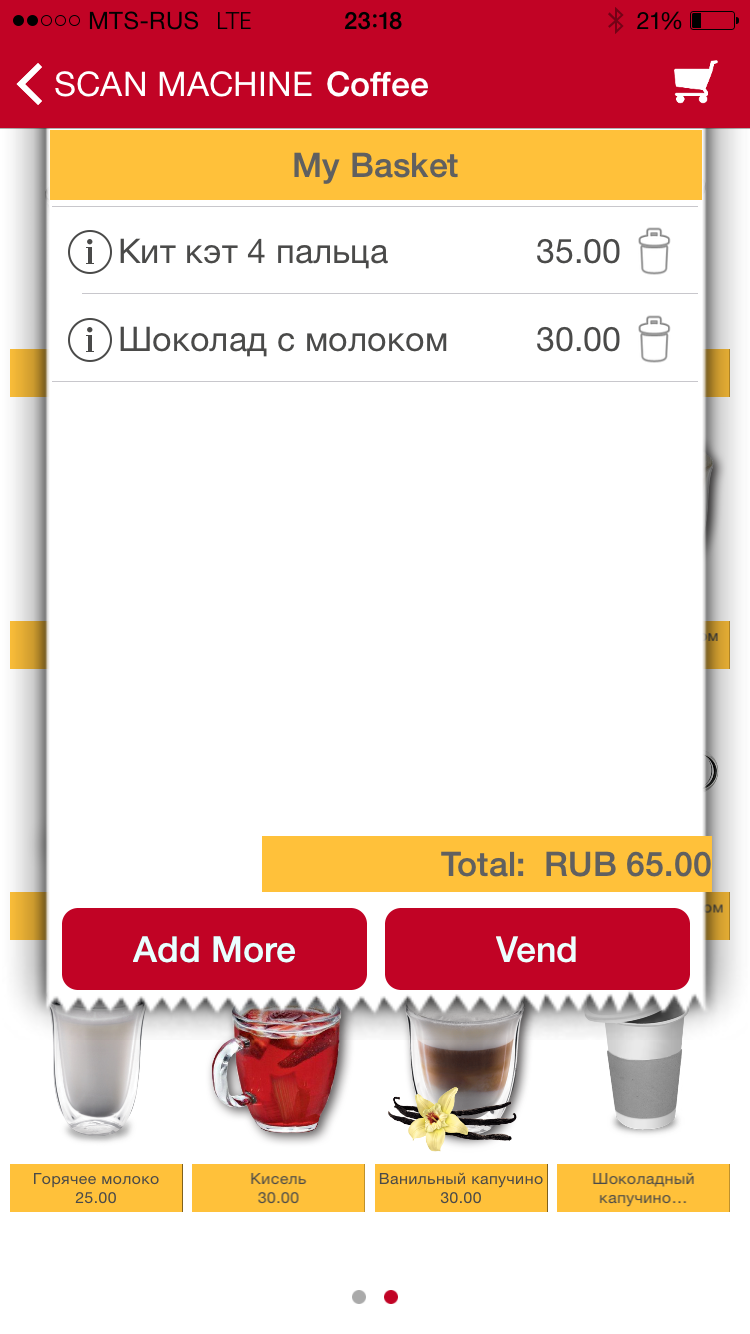Remove Кит кэт 4 пальца from basket
The height and width of the screenshot is (1334, 750).
point(654,252)
